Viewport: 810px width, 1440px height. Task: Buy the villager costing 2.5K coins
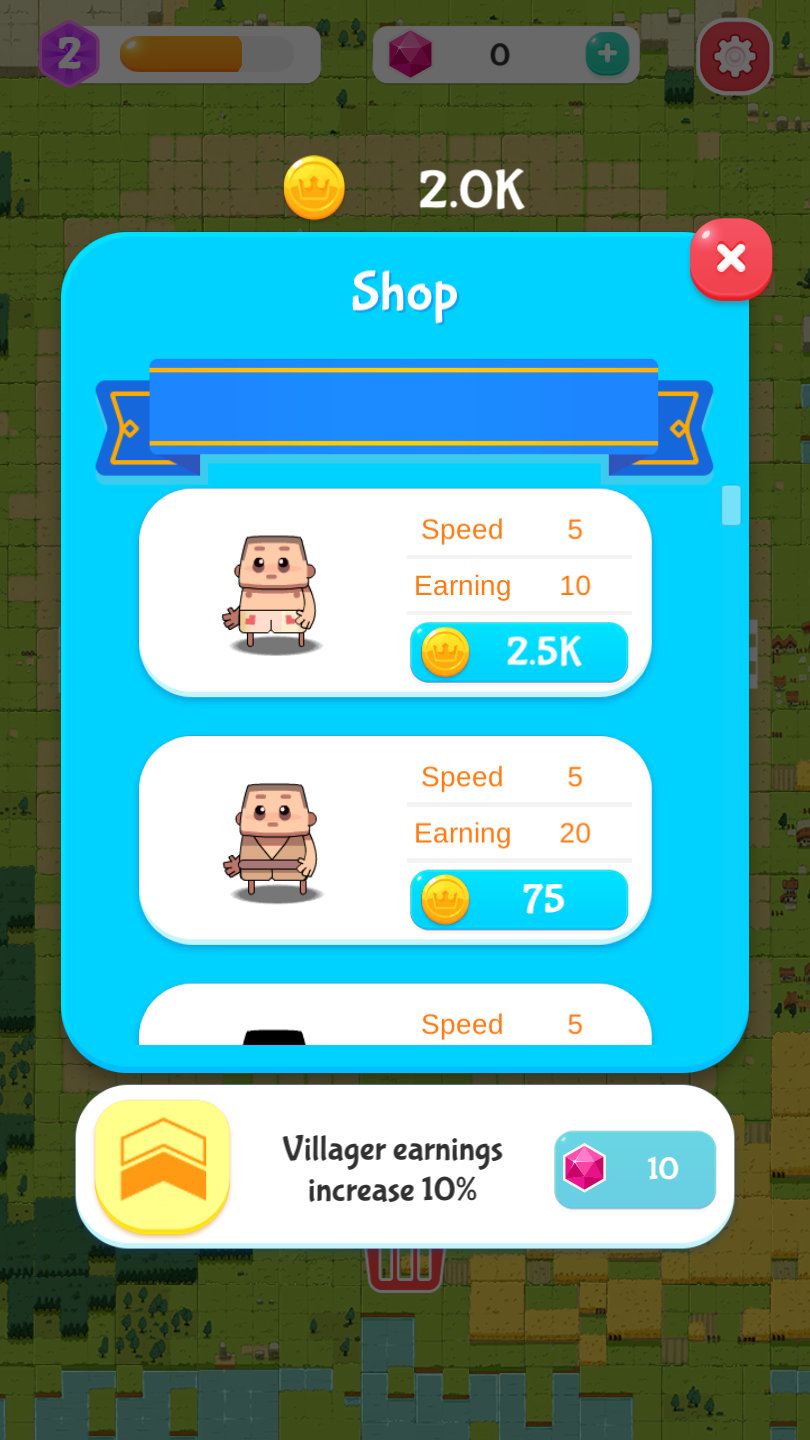(x=519, y=652)
